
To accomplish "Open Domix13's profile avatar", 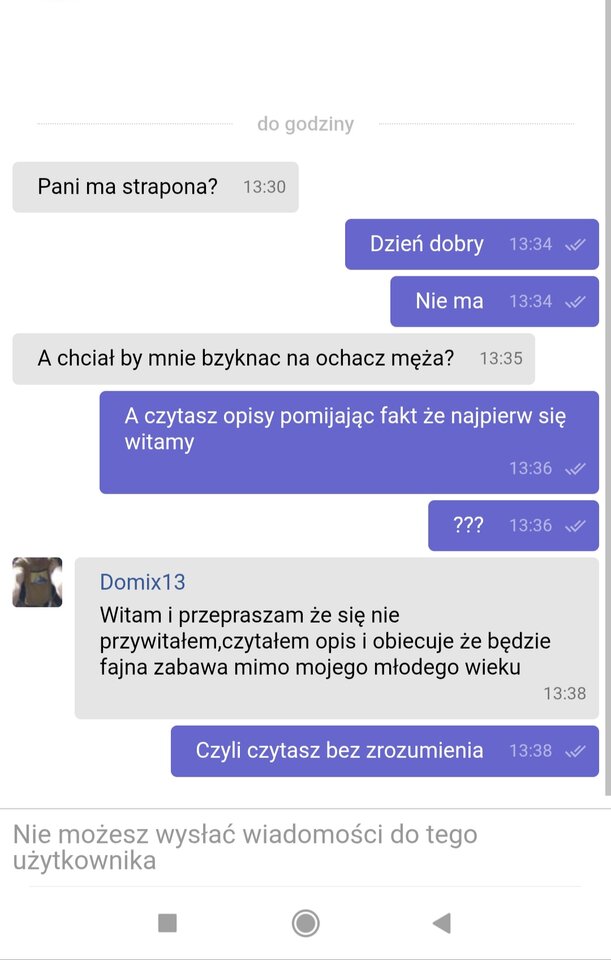I will coord(37,582).
